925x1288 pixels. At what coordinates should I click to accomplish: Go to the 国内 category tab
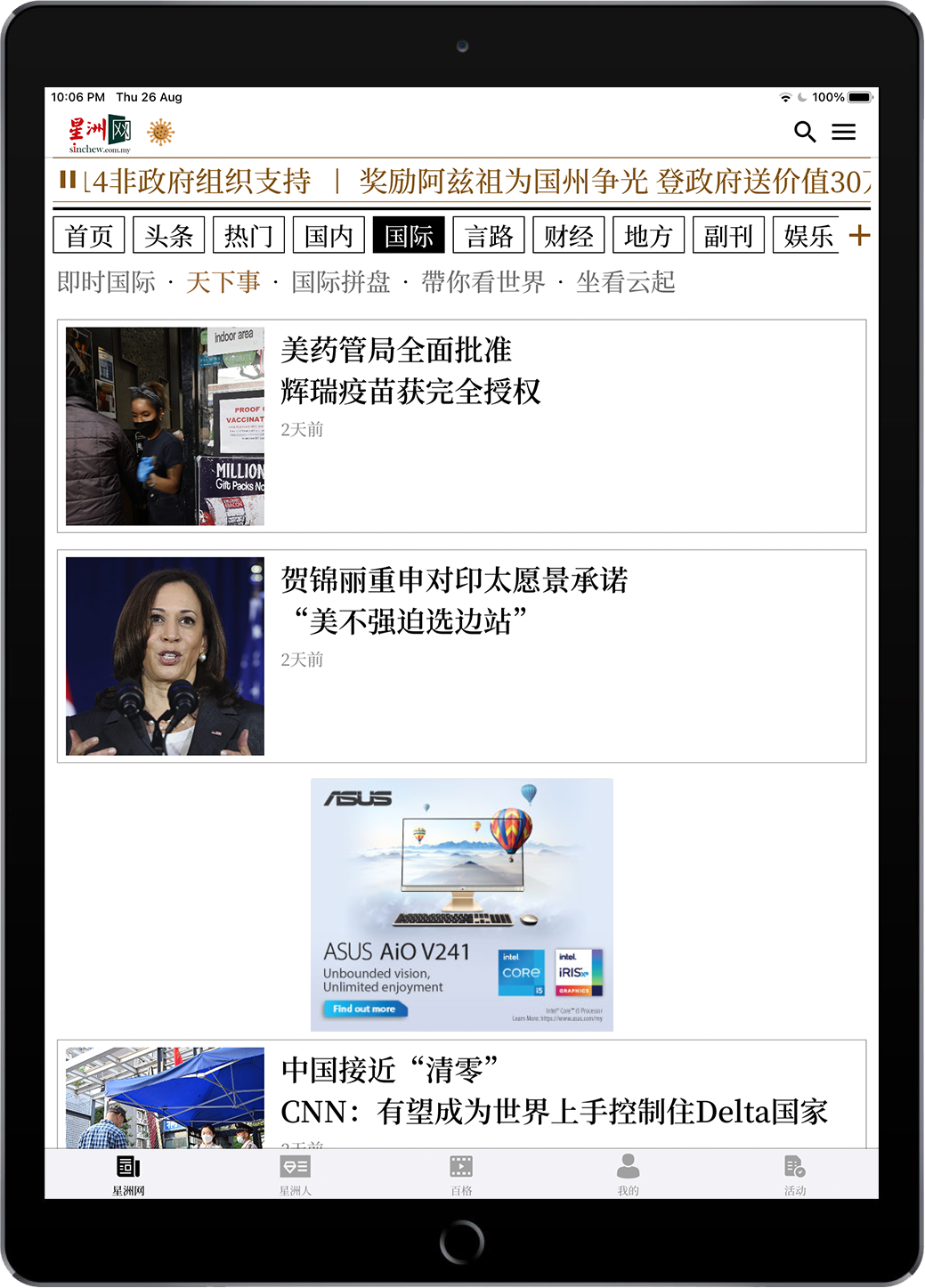pyautogui.click(x=329, y=236)
